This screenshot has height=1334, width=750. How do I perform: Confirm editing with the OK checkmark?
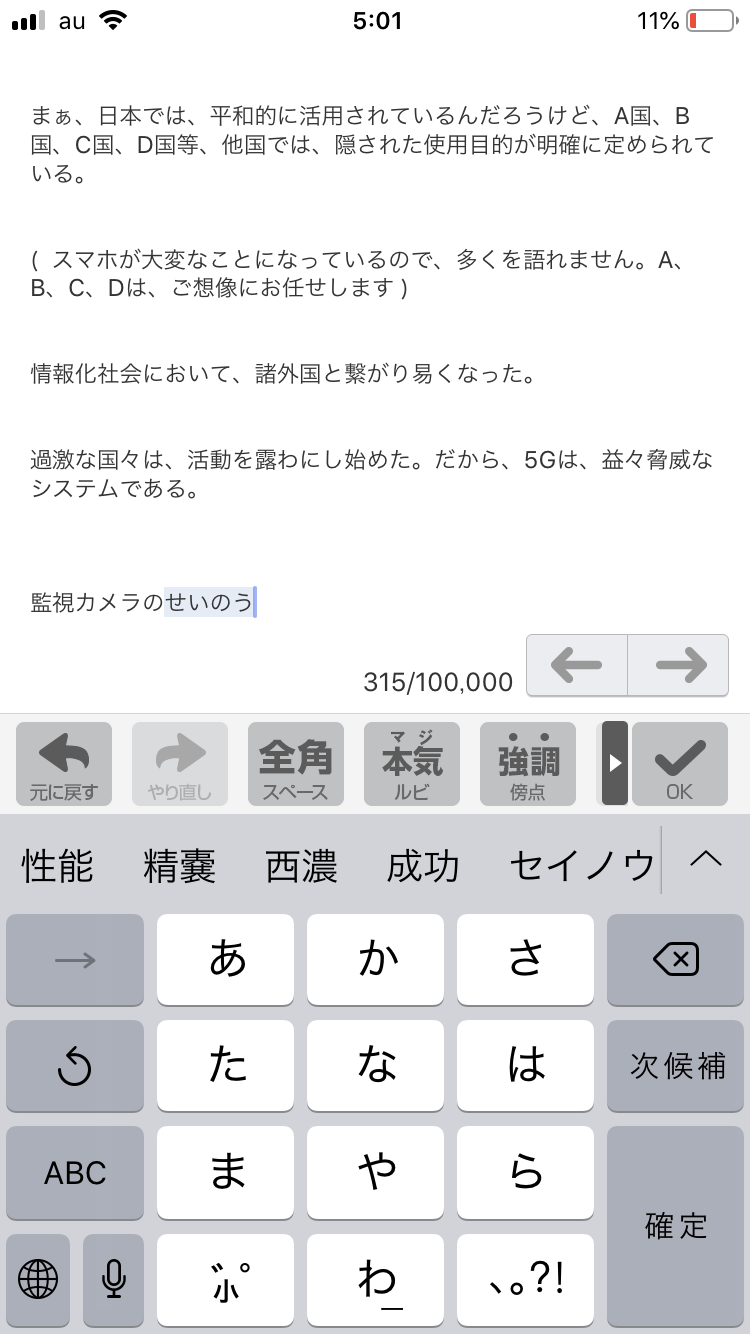coord(679,764)
